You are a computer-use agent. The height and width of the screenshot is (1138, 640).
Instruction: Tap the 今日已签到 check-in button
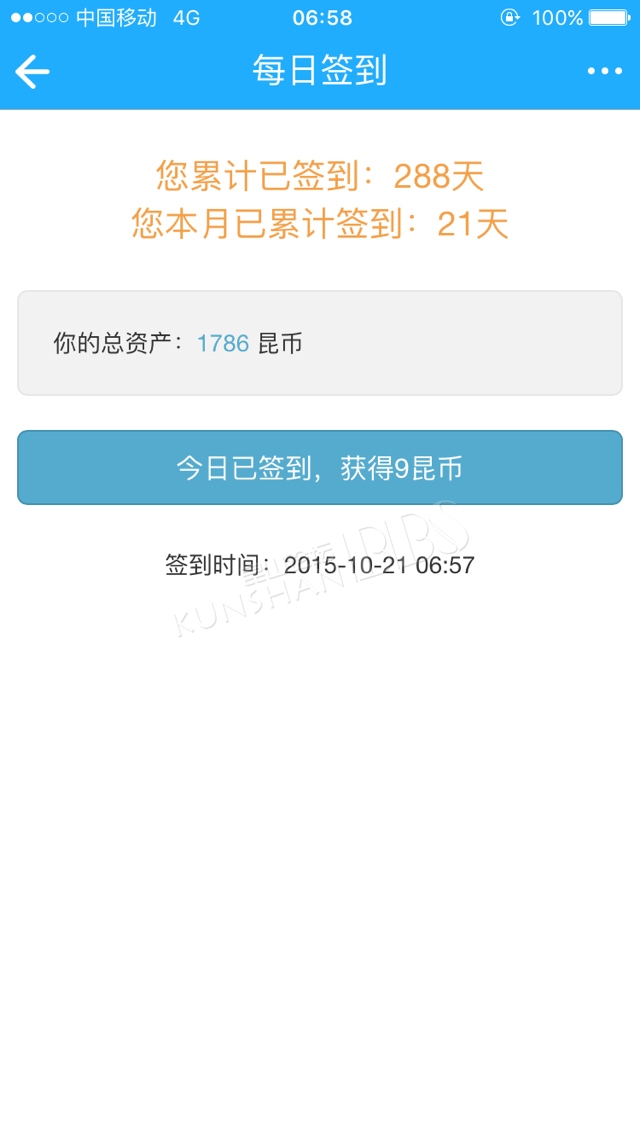[x=320, y=467]
